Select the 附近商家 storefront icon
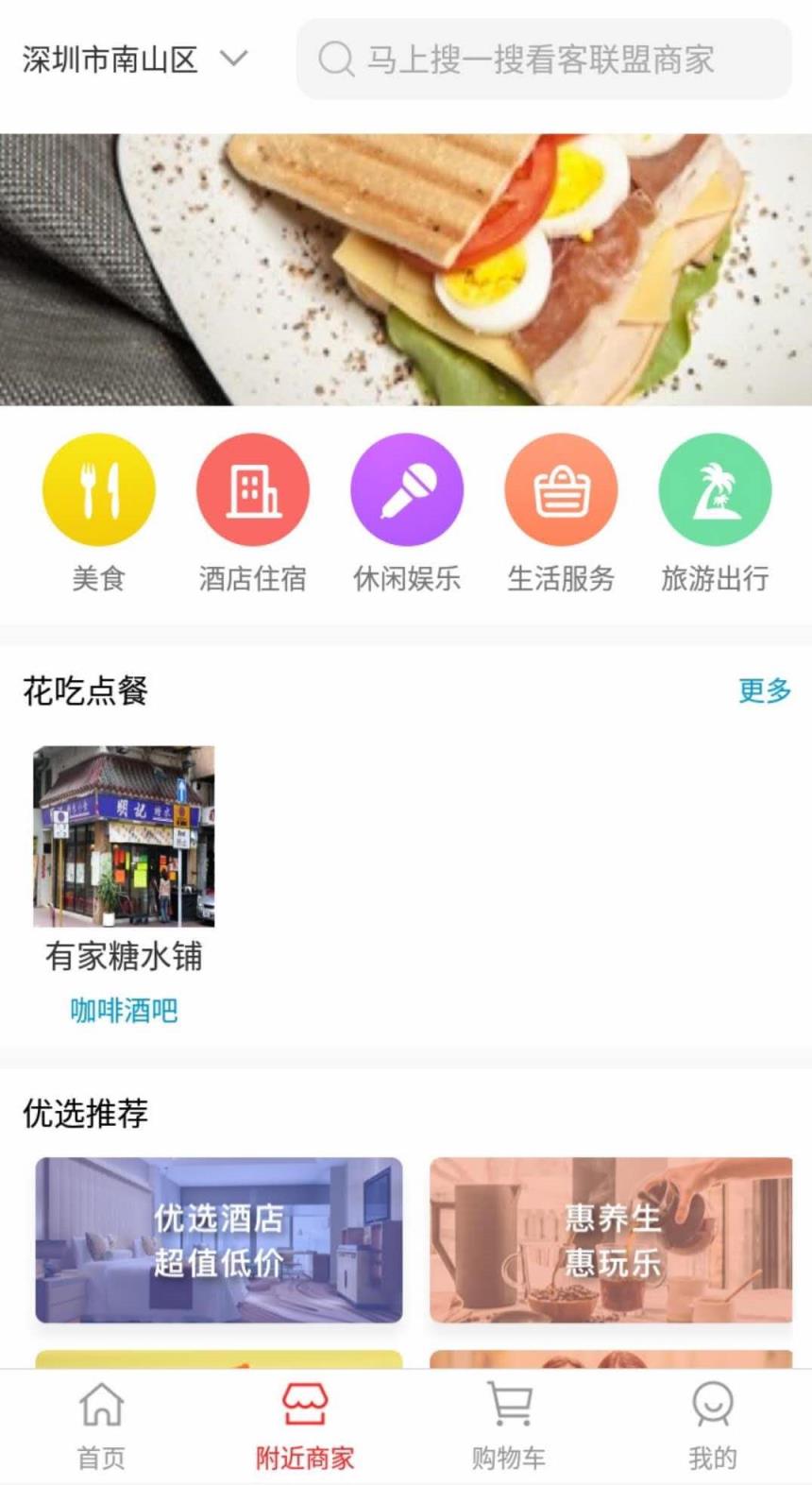This screenshot has width=812, height=1485. pos(304,1408)
